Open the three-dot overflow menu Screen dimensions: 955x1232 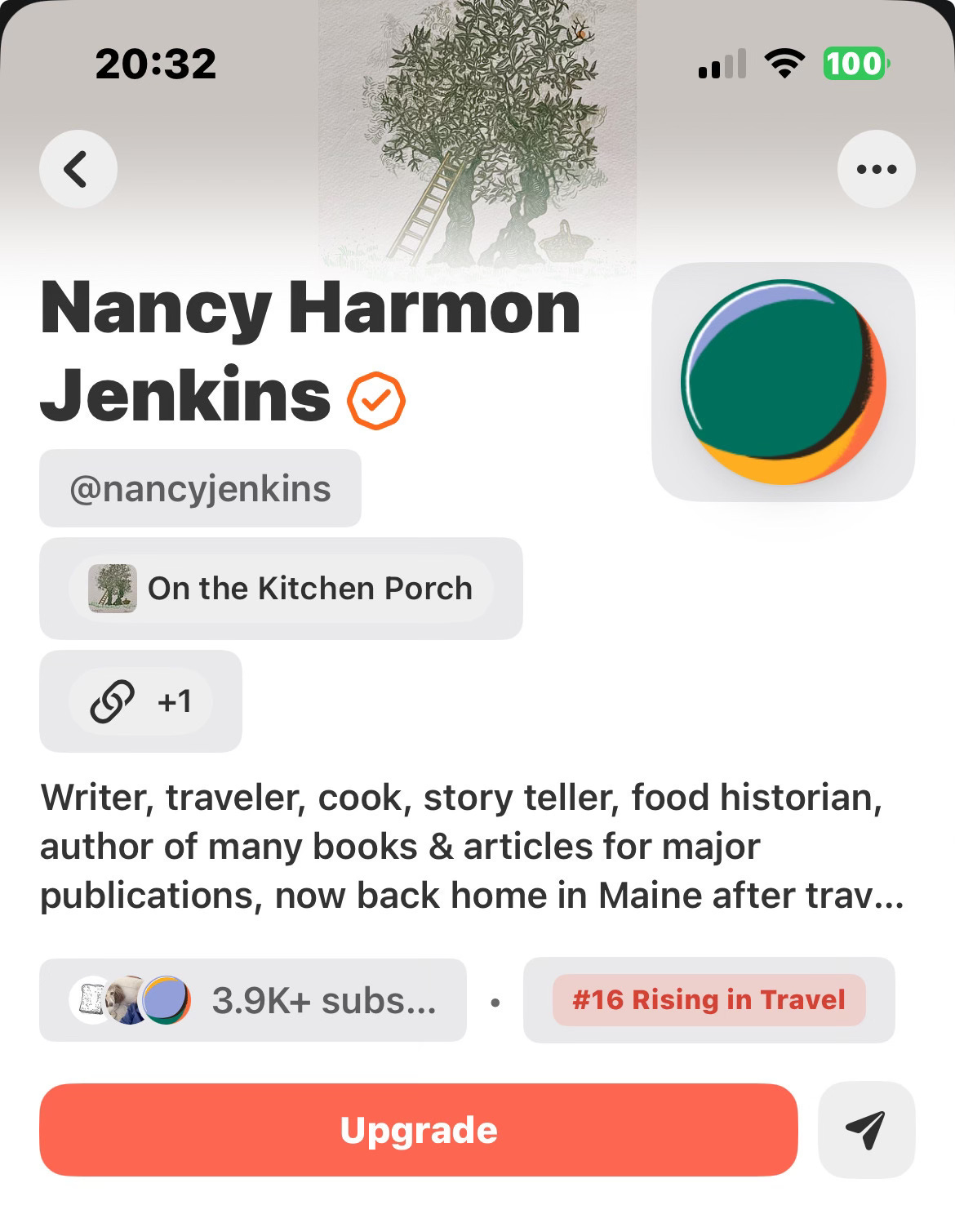coord(877,169)
